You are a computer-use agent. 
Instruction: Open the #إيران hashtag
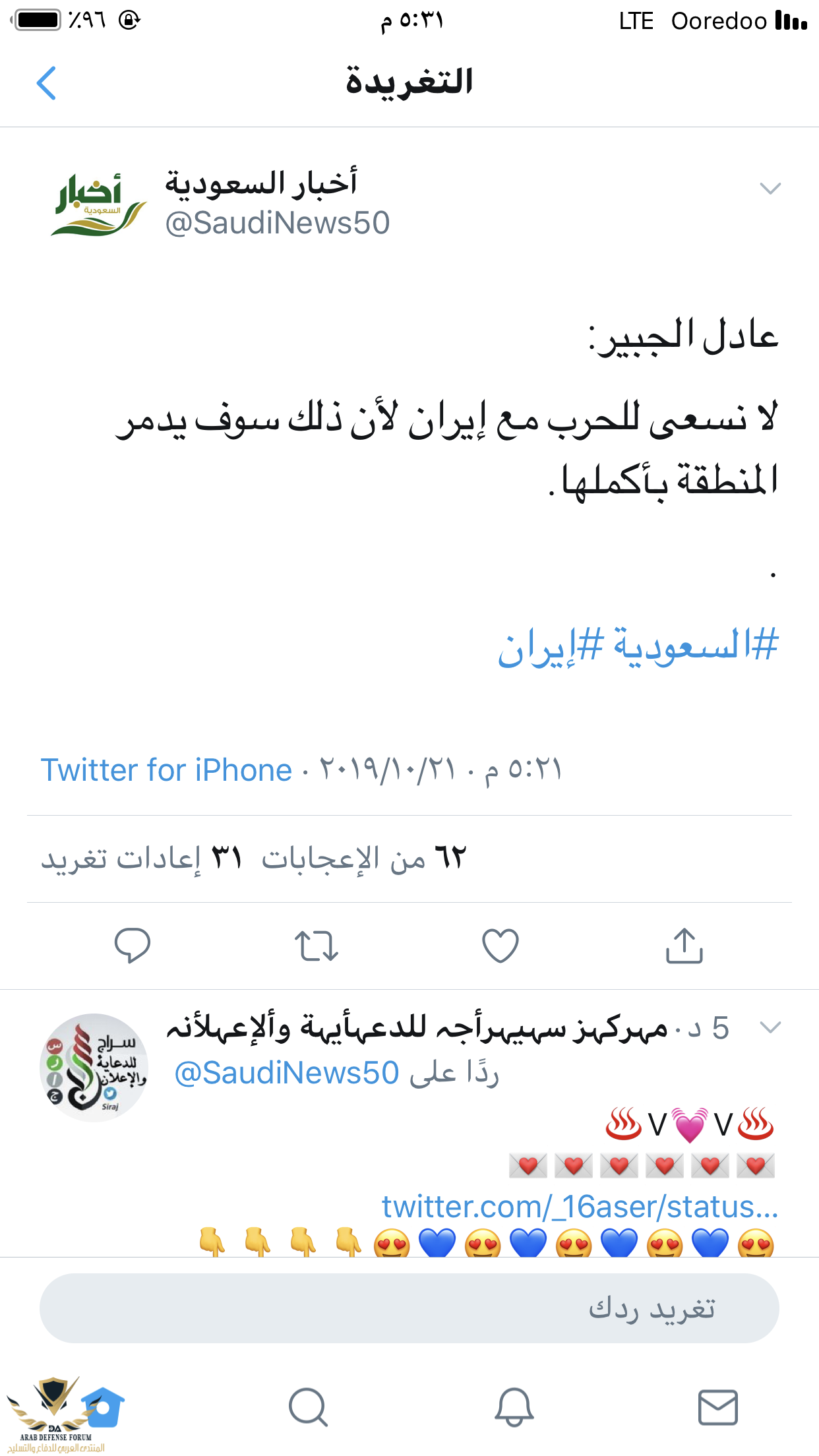pyautogui.click(x=550, y=646)
